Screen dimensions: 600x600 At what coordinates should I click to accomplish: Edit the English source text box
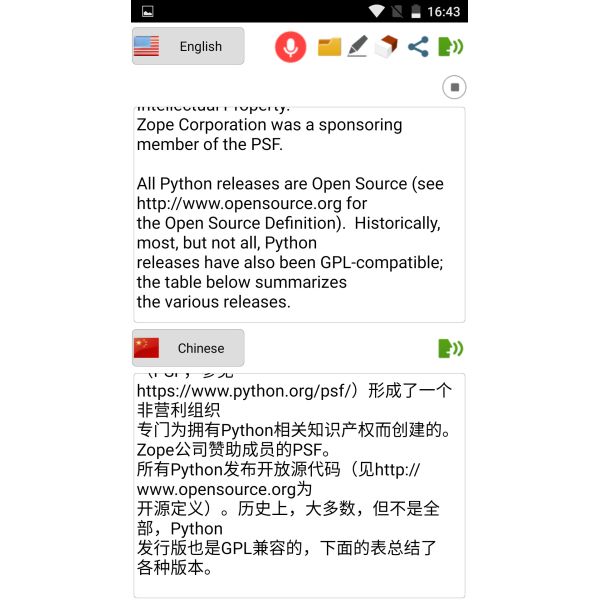pos(299,214)
